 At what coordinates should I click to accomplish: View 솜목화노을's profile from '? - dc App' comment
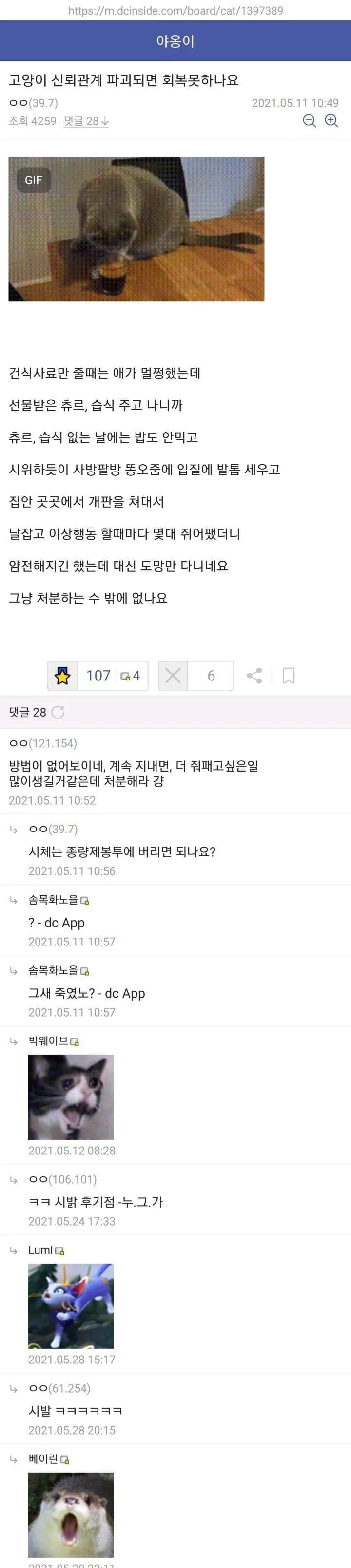pos(54,900)
